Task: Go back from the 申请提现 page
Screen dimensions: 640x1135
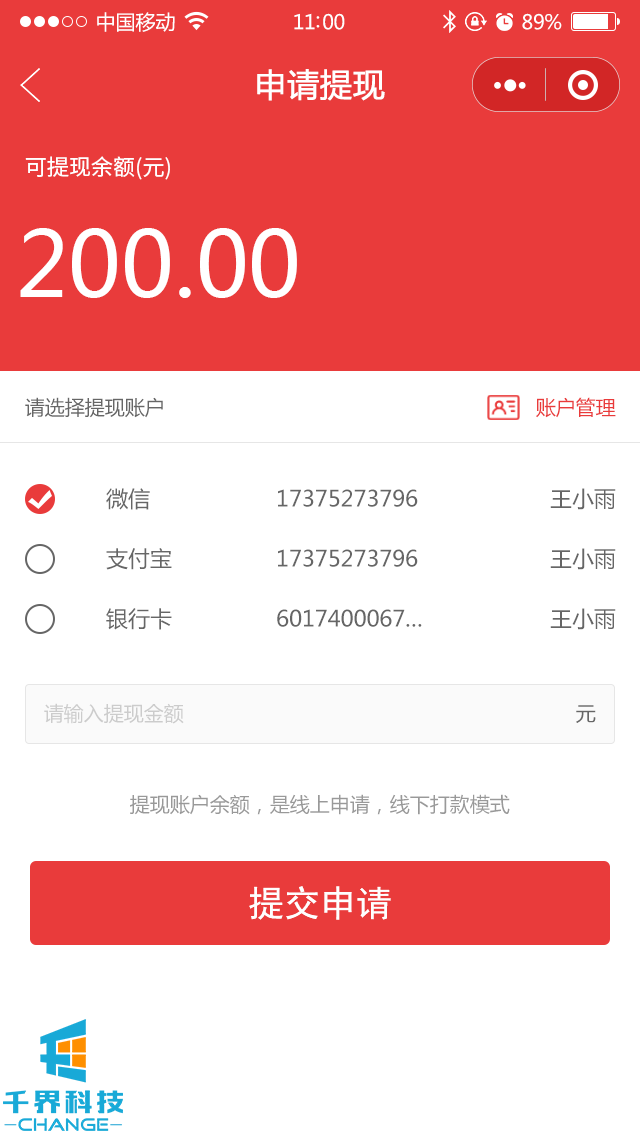Action: pyautogui.click(x=31, y=85)
